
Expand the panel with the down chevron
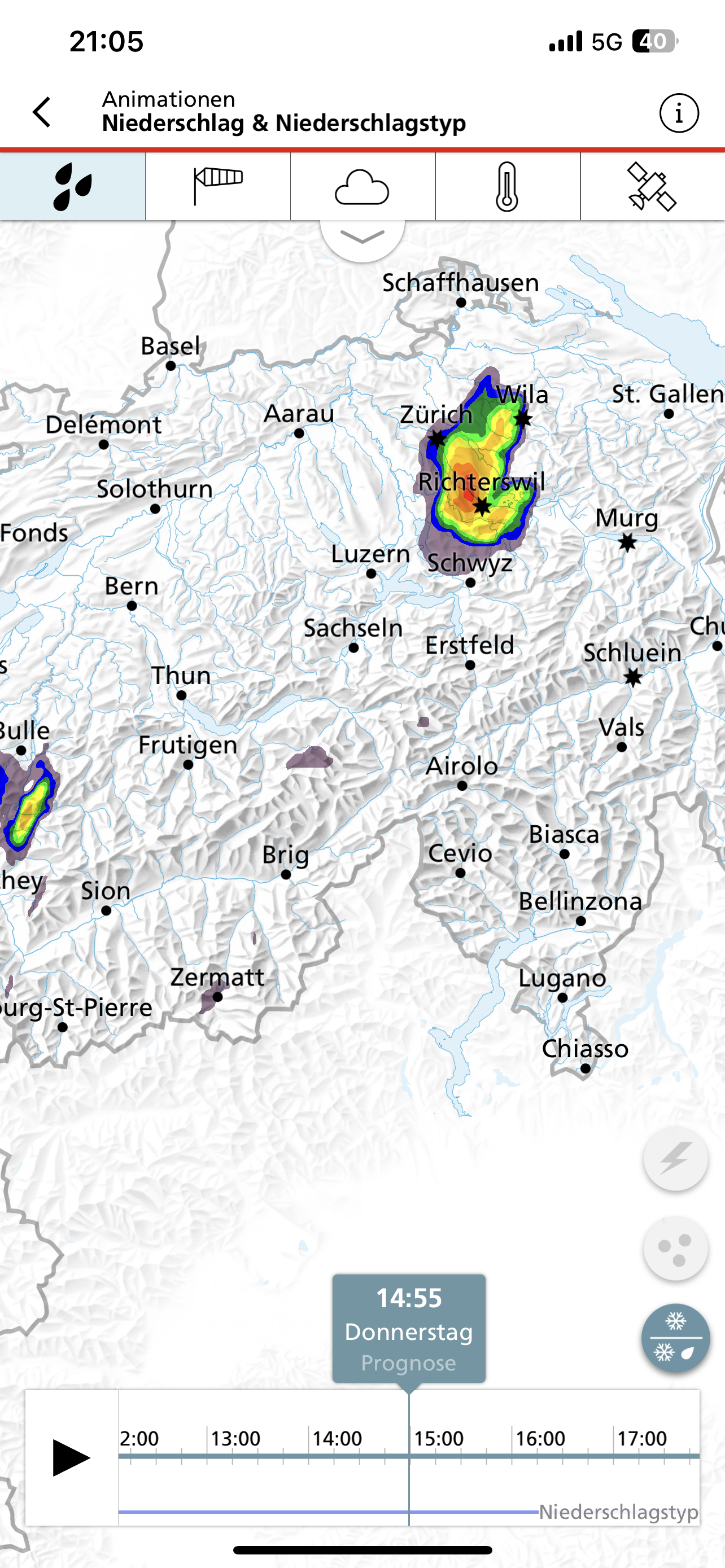(362, 238)
